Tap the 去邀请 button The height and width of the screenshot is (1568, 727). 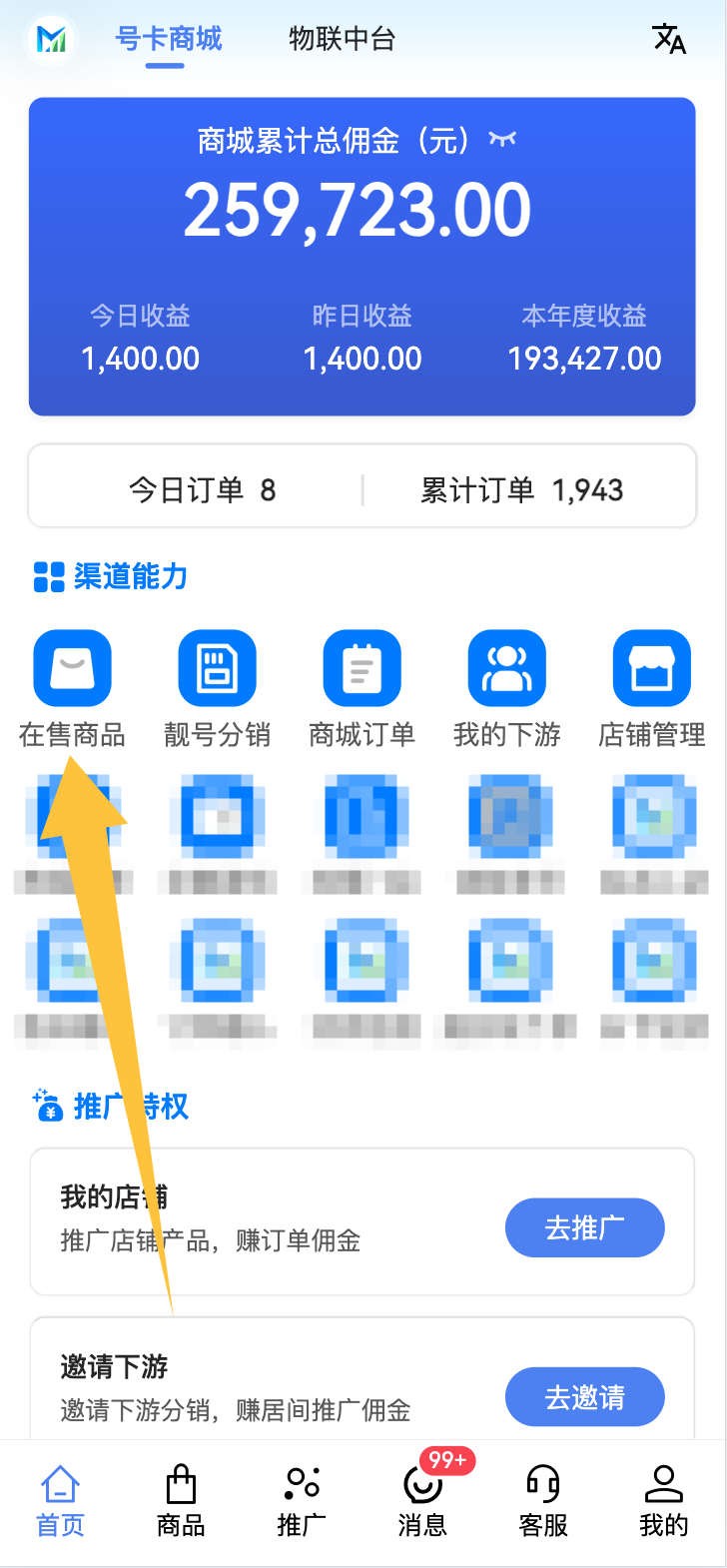point(584,1396)
